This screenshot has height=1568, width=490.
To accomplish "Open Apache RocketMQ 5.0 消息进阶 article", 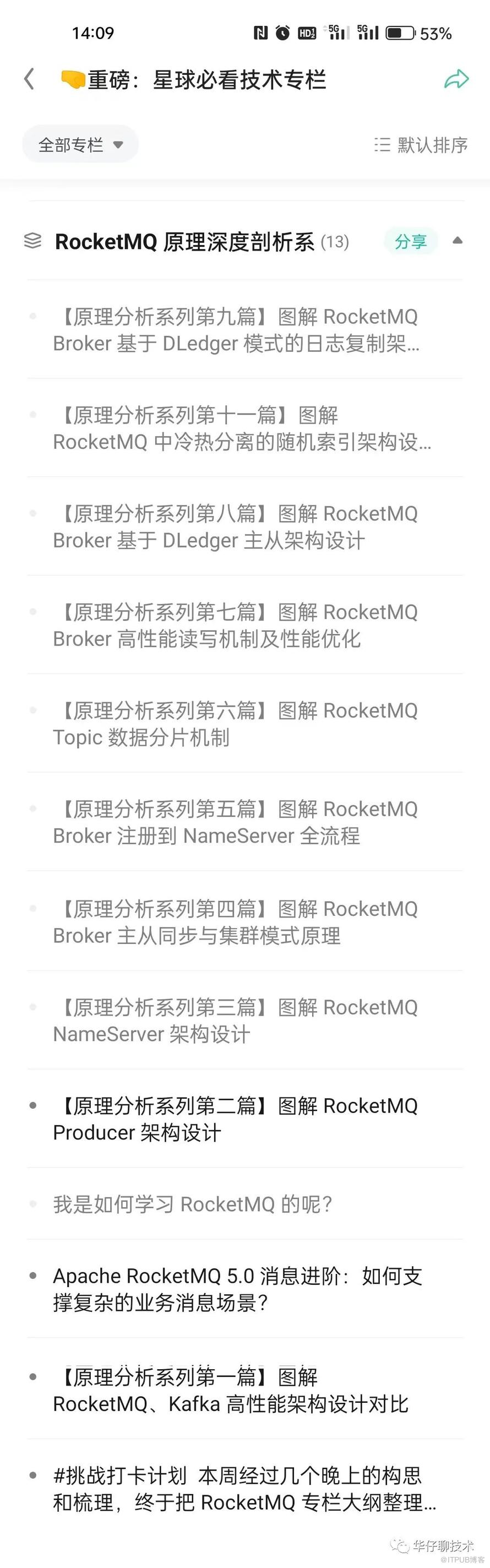I will tap(237, 1289).
